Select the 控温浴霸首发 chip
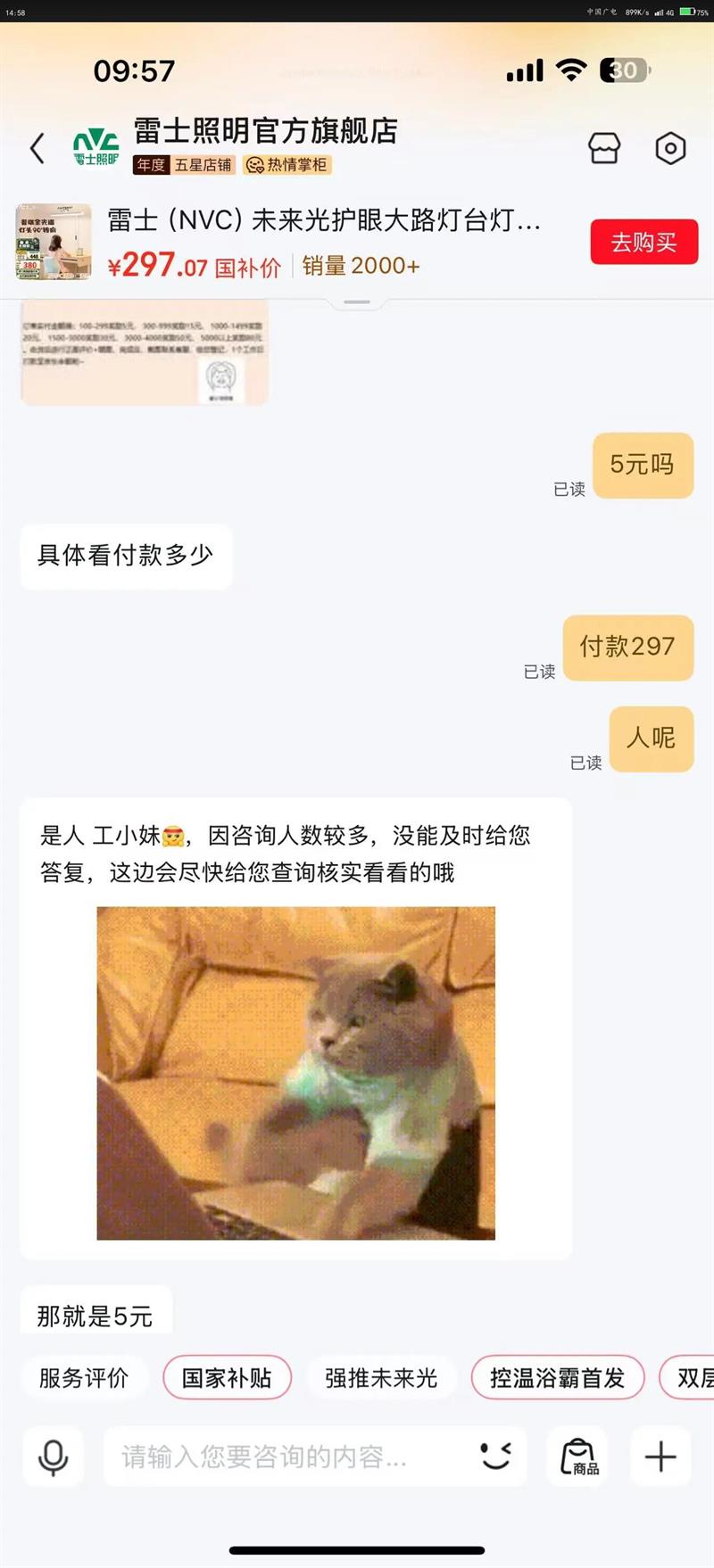The image size is (714, 1568). [557, 1378]
